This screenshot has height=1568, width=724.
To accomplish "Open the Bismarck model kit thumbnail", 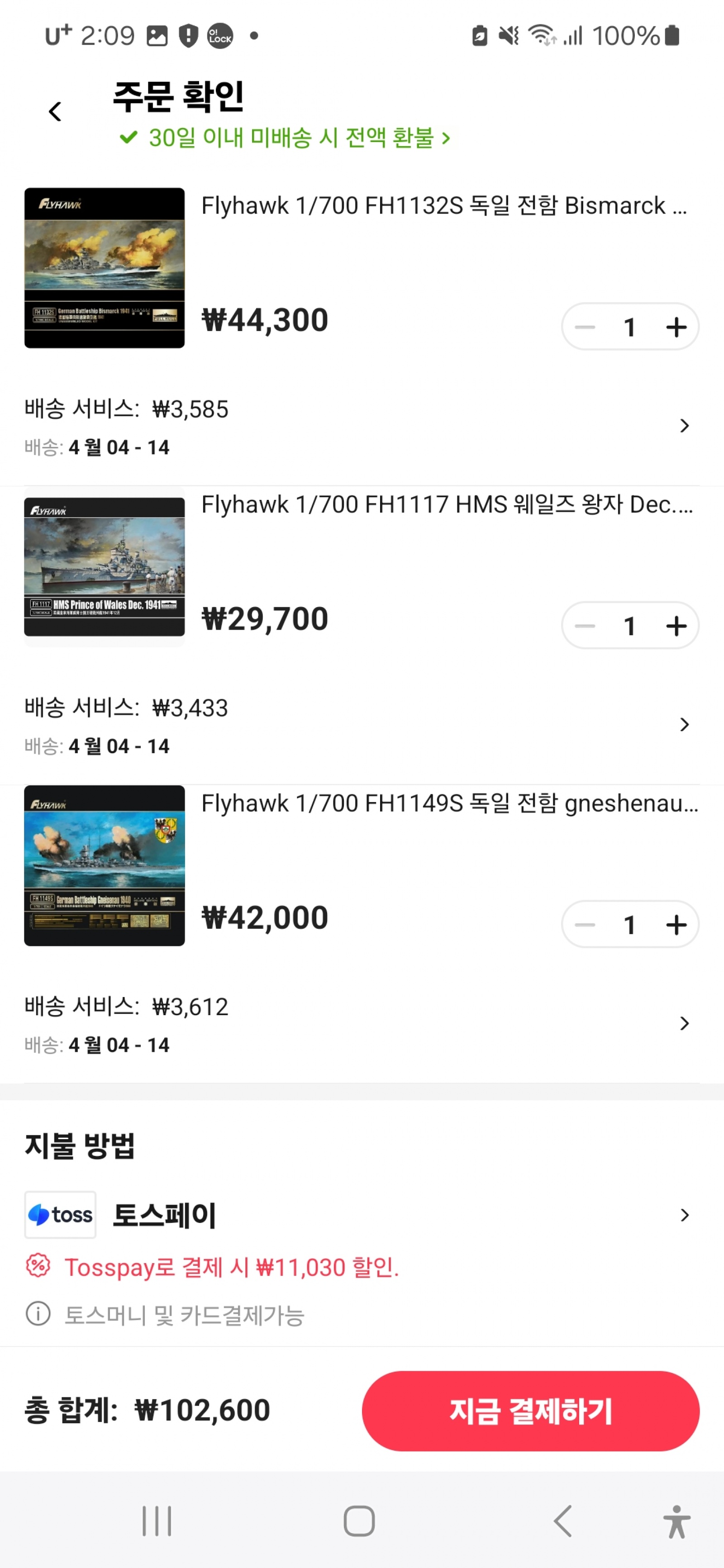I will point(104,268).
